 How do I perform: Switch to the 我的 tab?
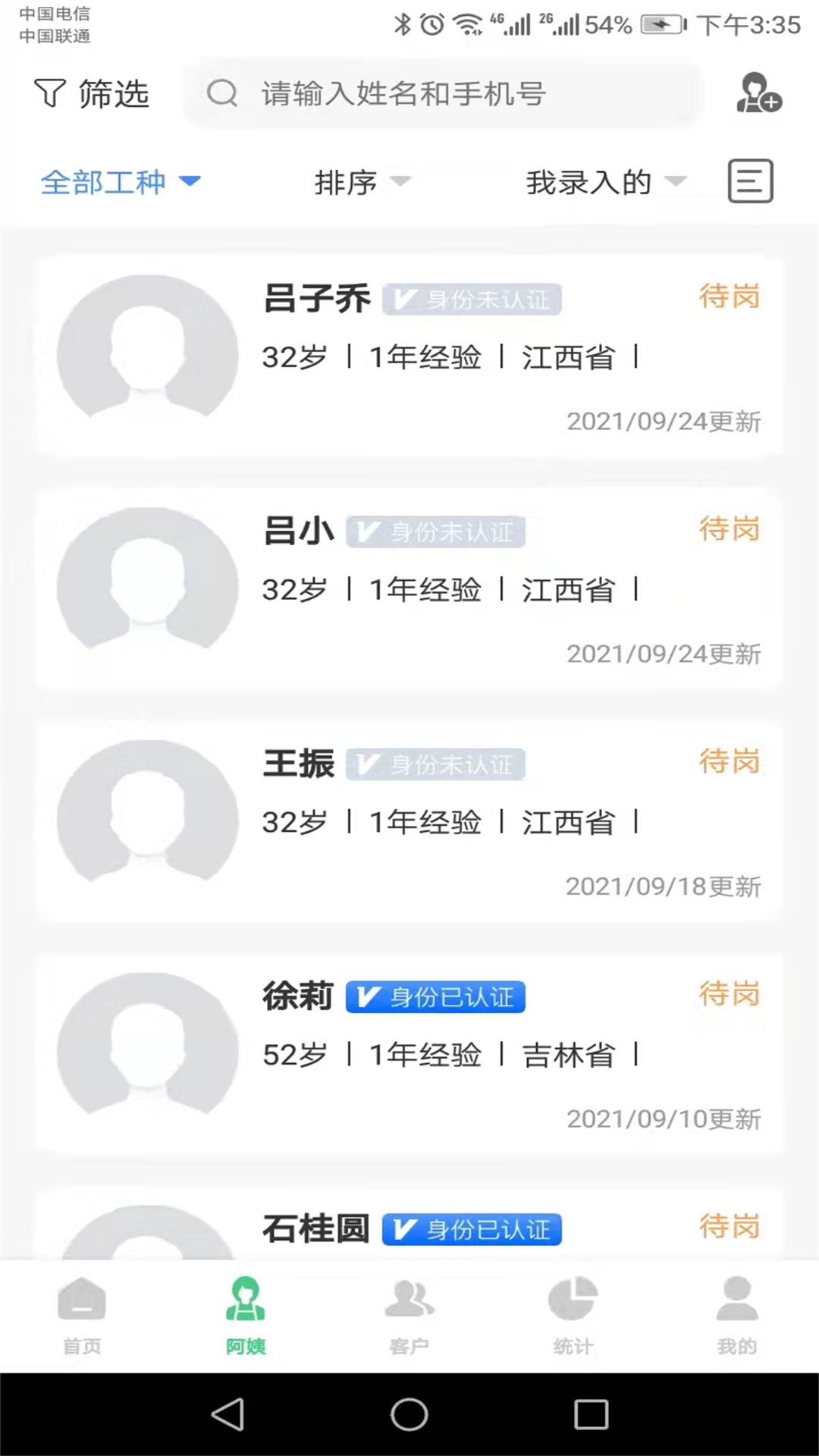pos(737,1316)
